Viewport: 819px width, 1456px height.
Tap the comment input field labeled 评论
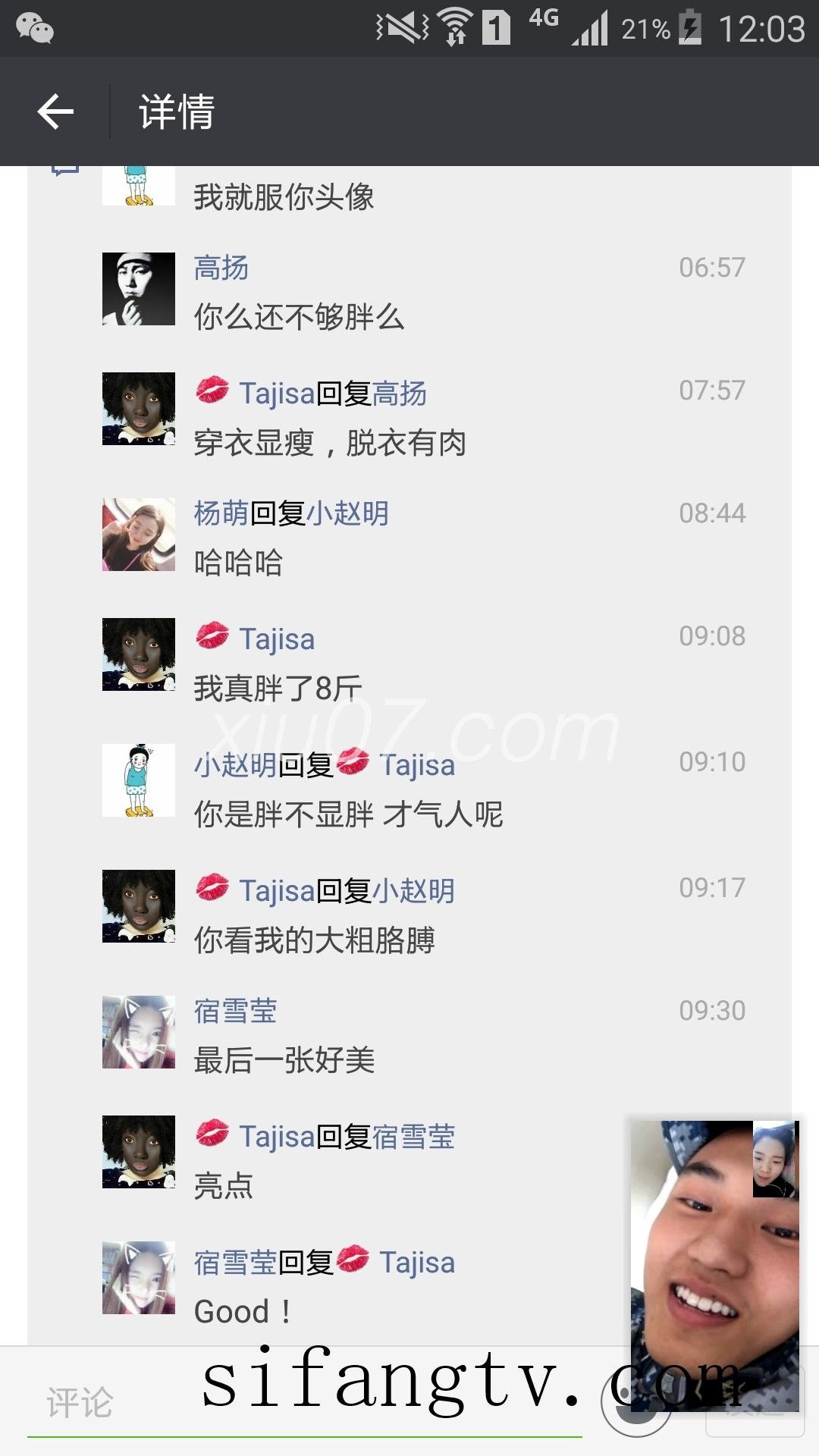coord(303,1403)
